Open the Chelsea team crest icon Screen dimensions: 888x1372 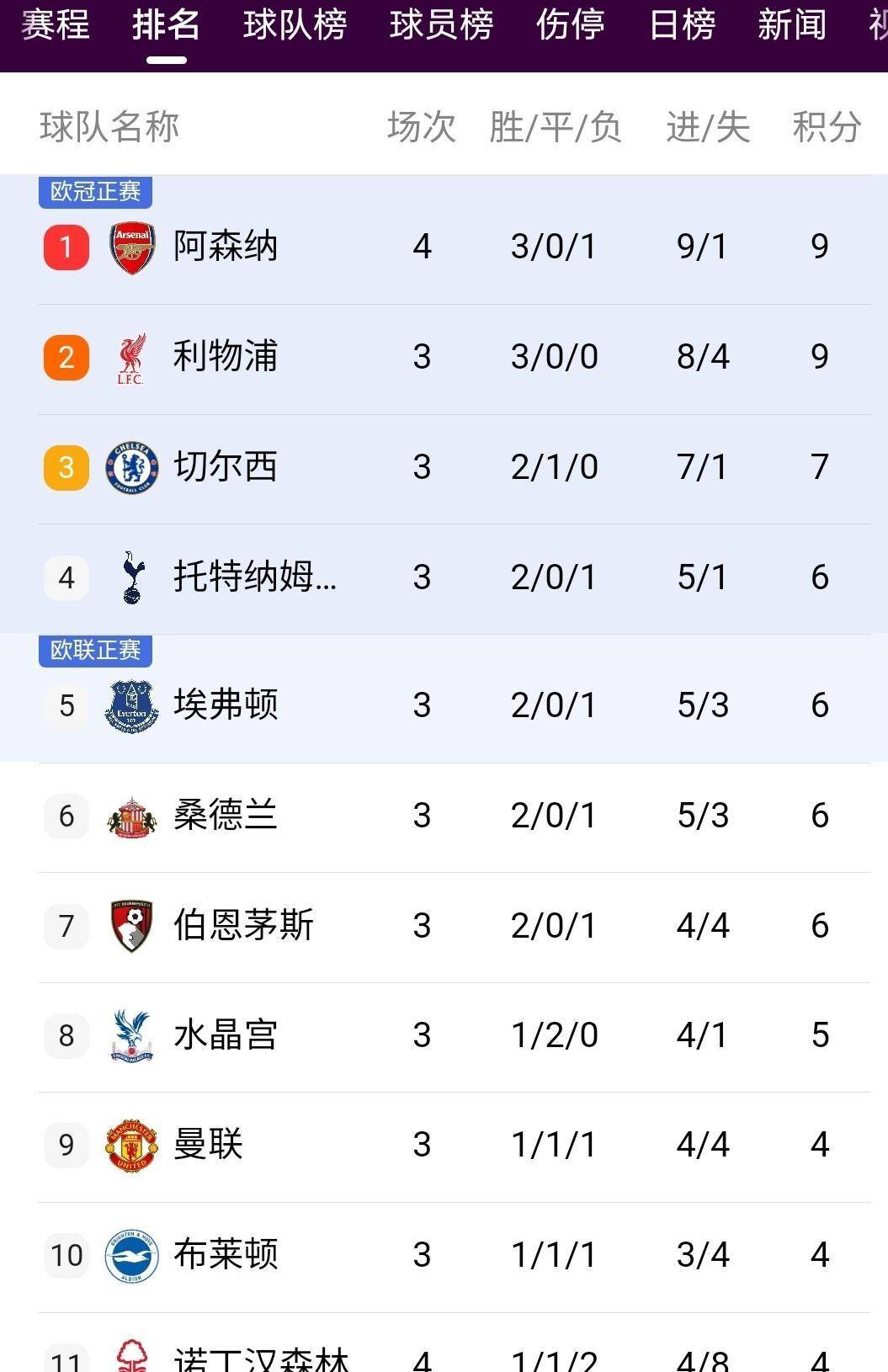[x=130, y=465]
